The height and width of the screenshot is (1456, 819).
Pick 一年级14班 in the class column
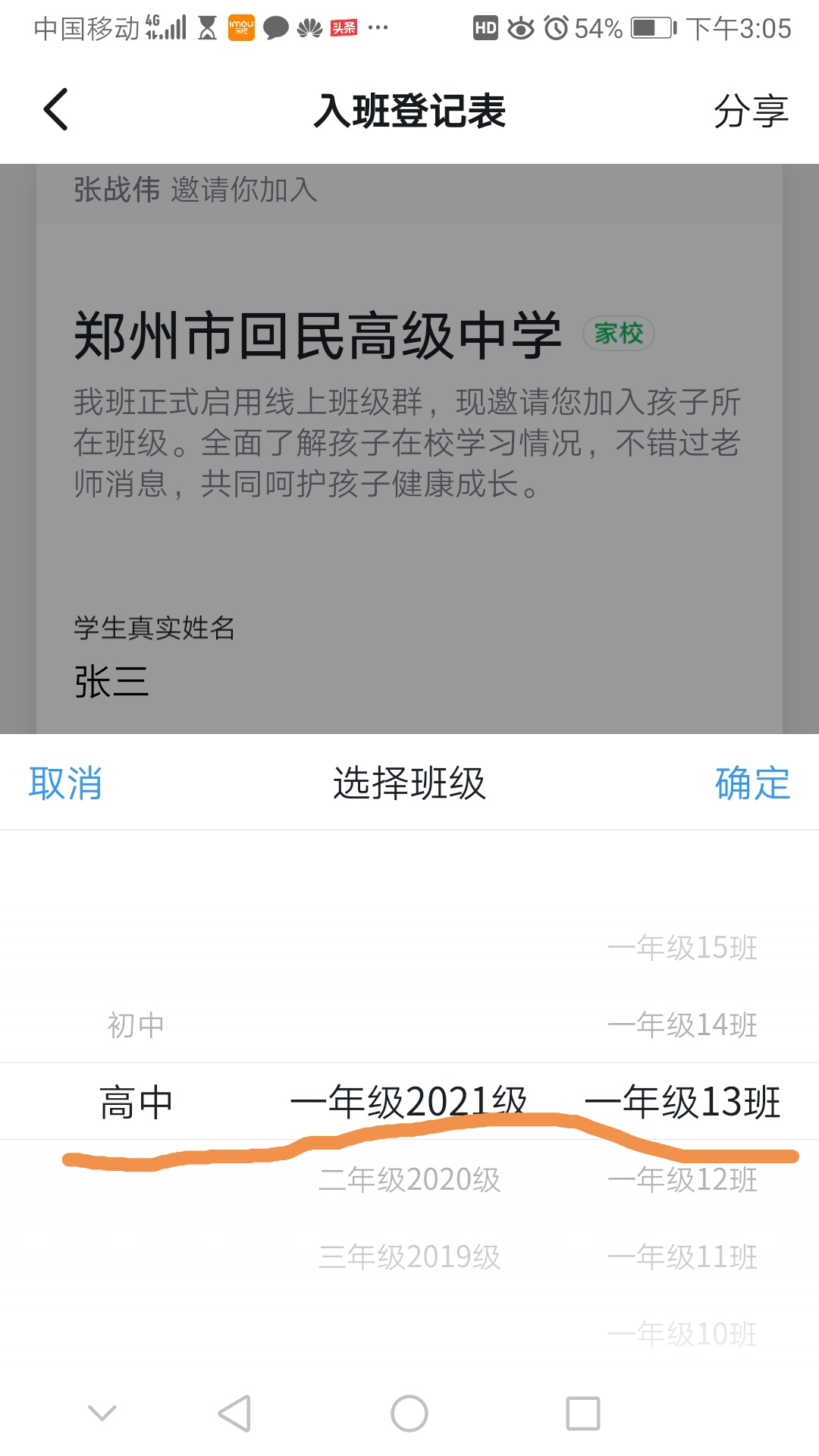682,1025
